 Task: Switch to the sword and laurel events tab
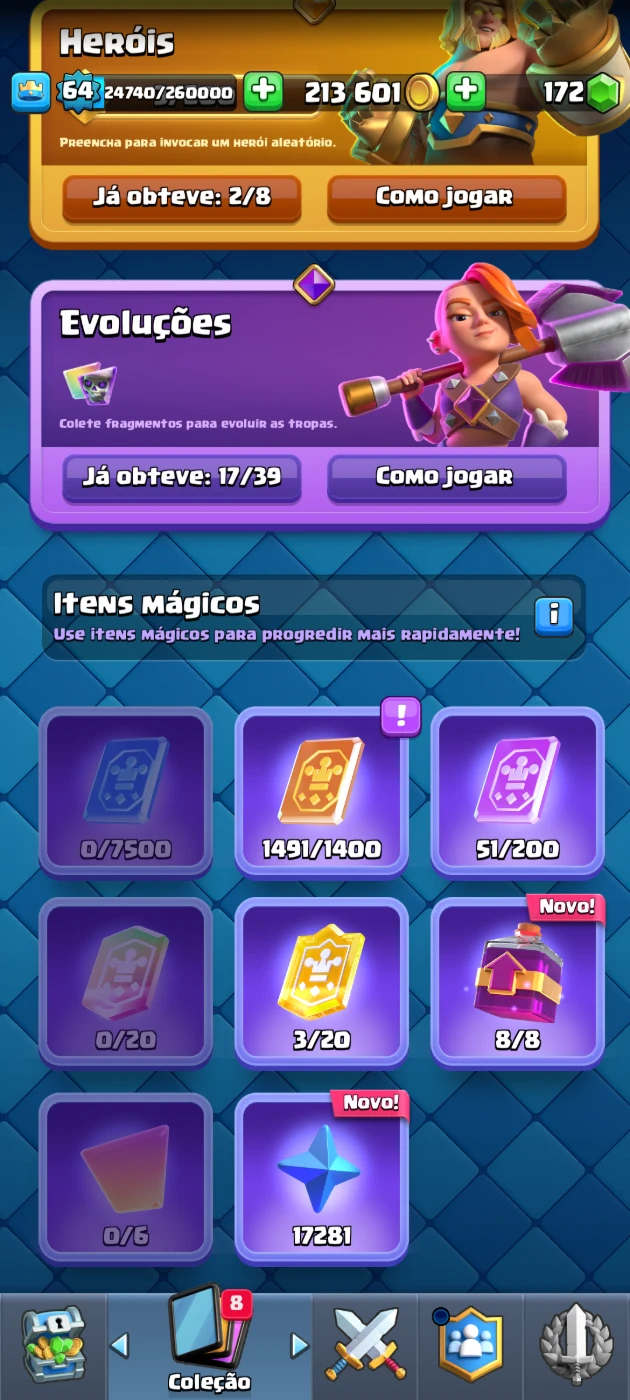coord(576,1346)
